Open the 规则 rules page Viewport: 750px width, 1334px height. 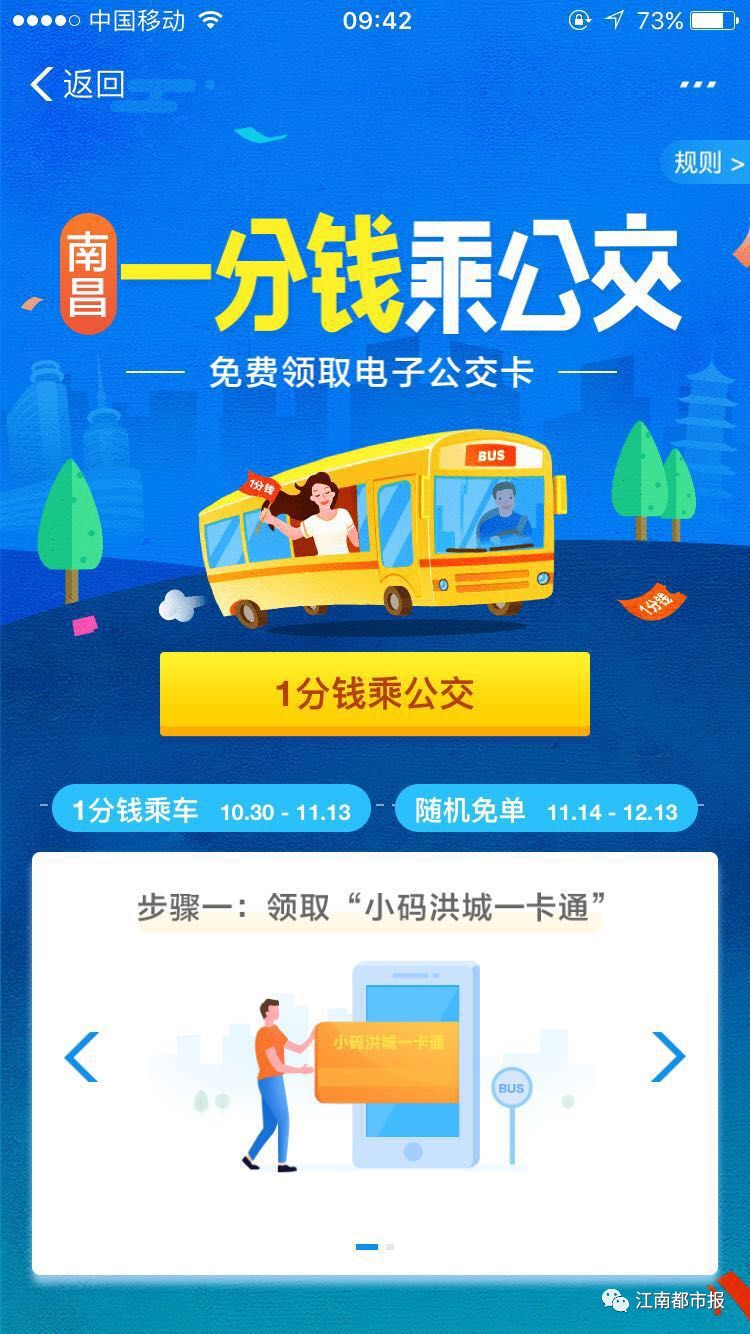tap(706, 163)
